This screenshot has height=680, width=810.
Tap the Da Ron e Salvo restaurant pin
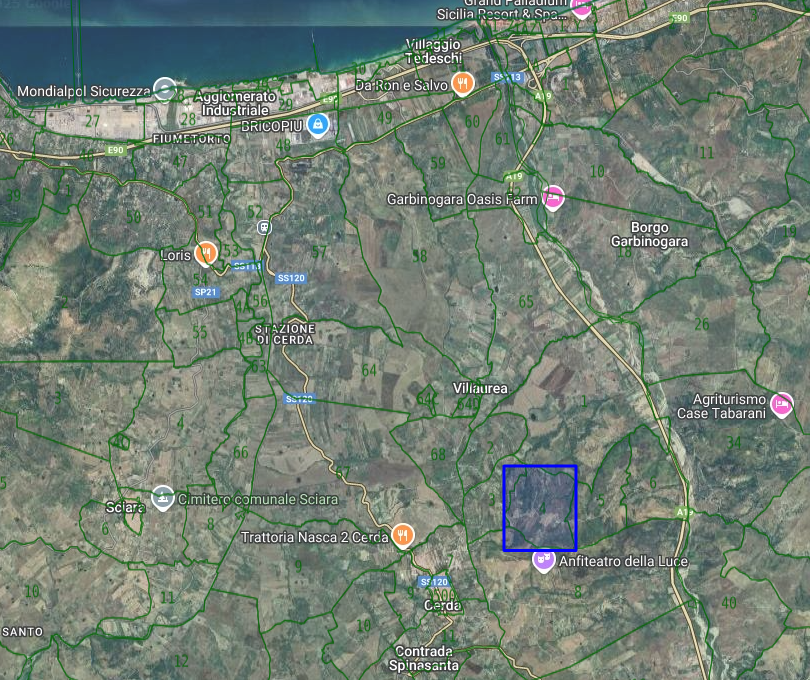click(461, 84)
